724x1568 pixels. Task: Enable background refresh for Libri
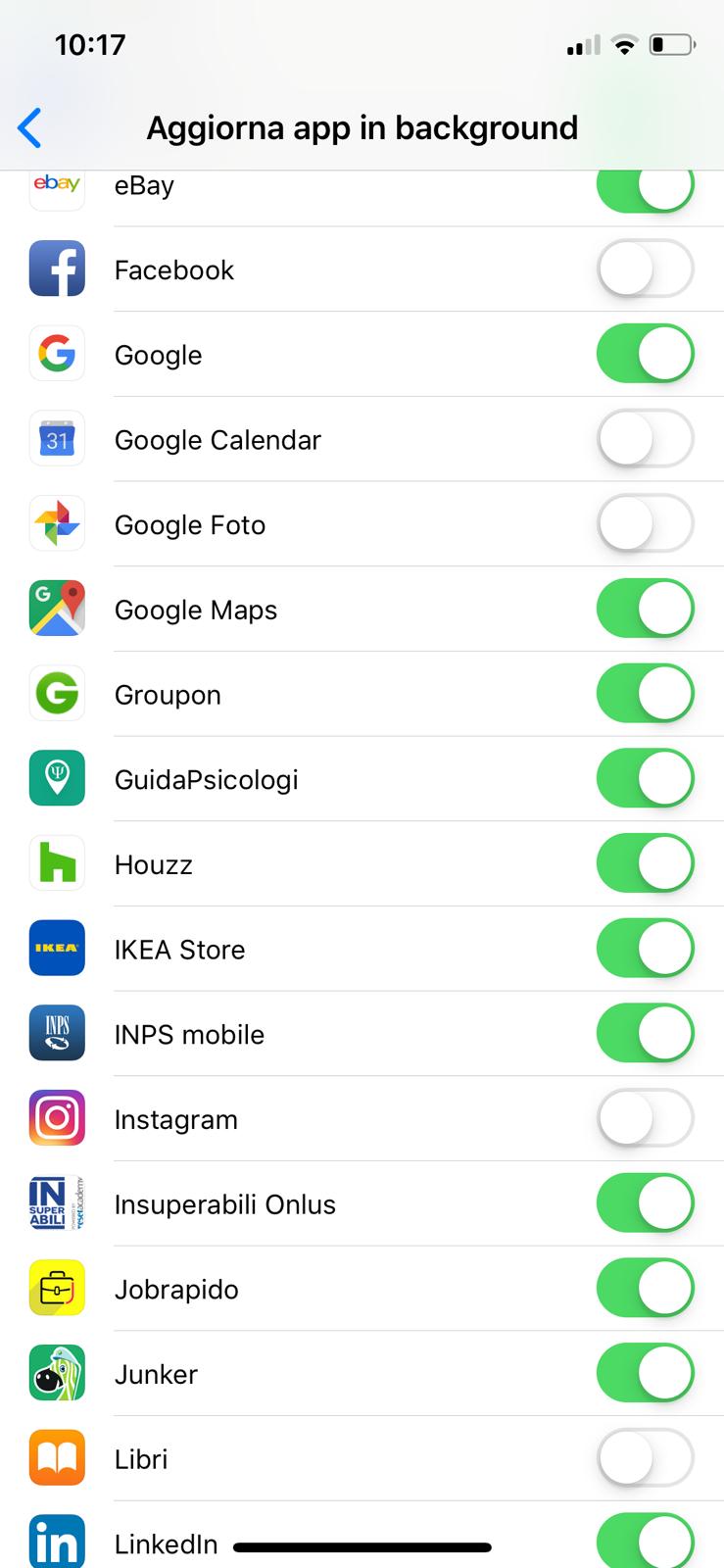(645, 1458)
